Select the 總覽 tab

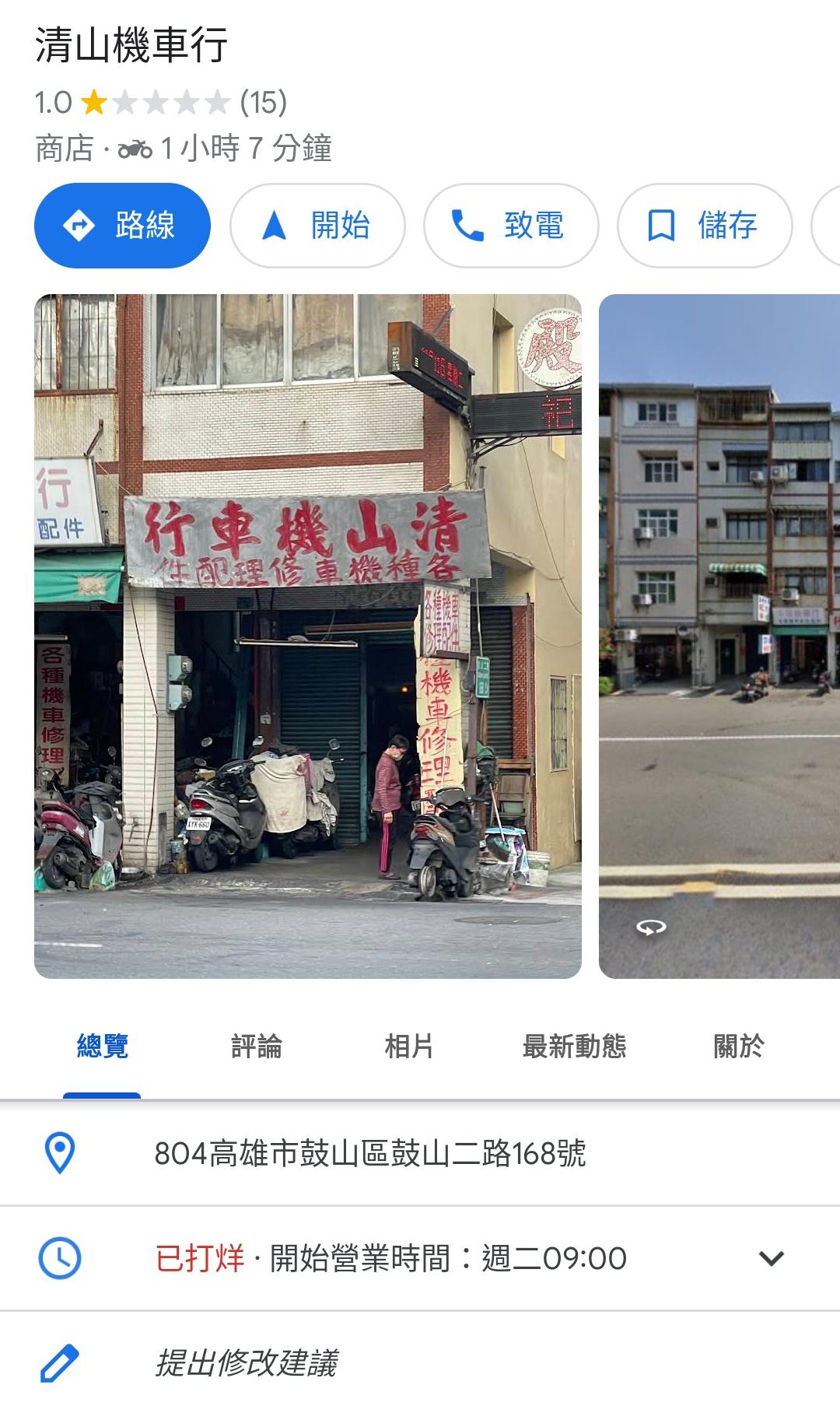103,1046
